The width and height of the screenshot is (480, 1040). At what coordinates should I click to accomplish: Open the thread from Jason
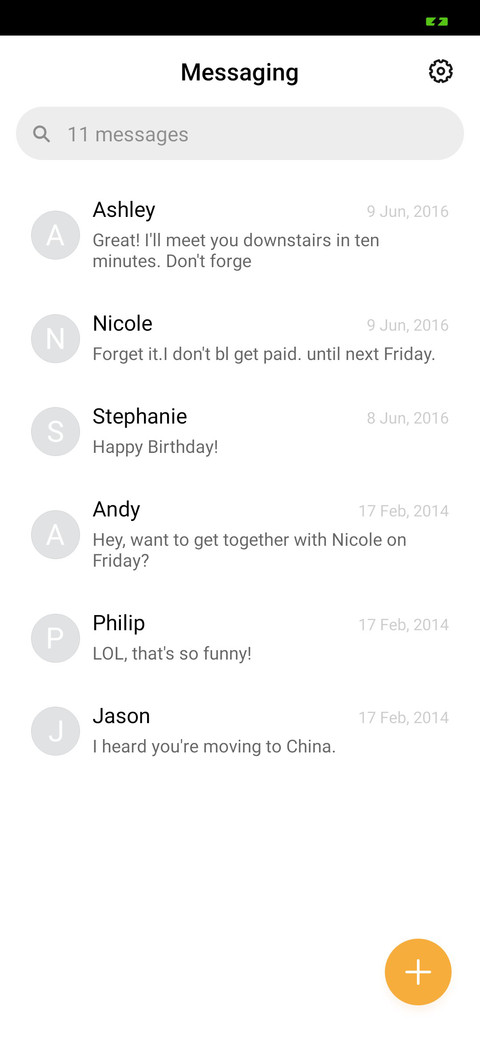(240, 731)
